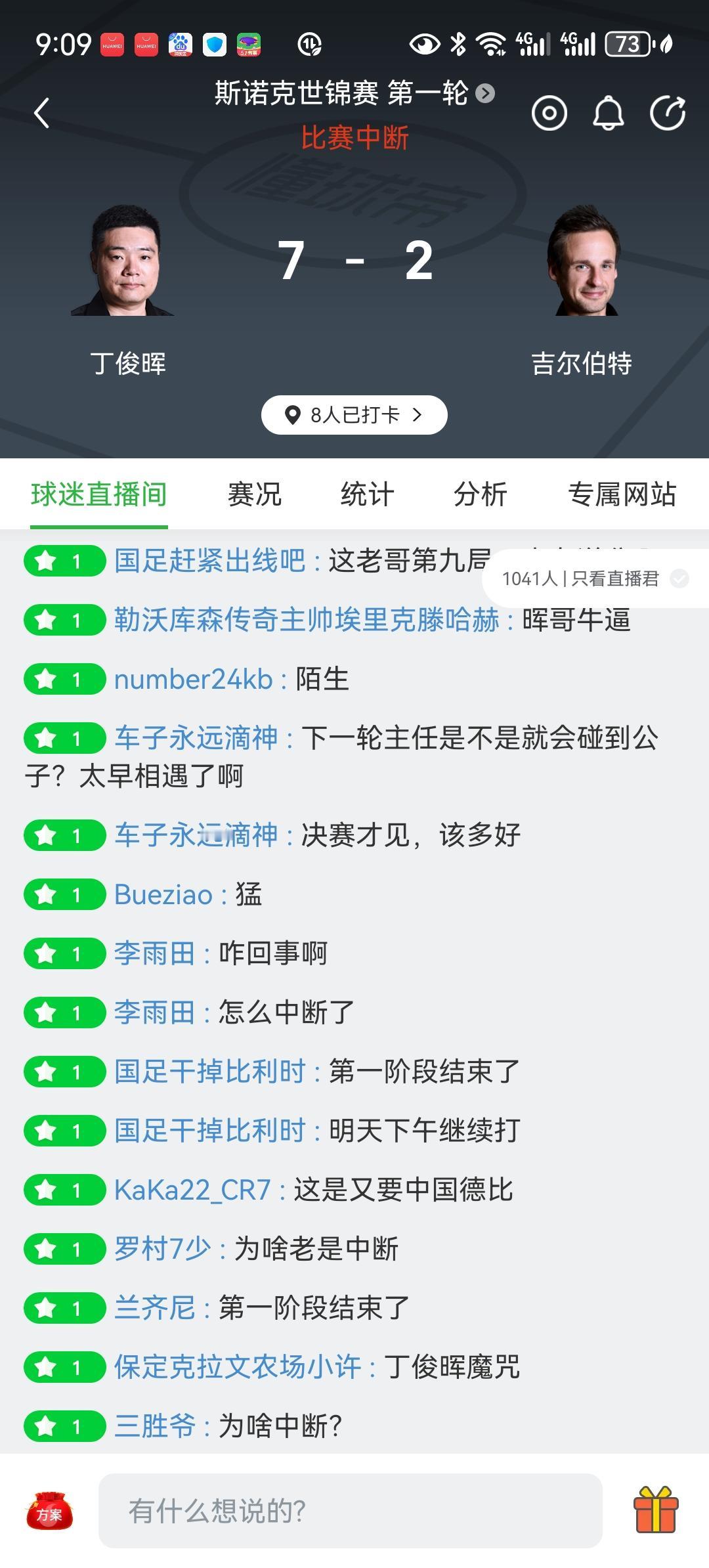Expand 8人已打卡 via right arrow
709x1568 pixels.
[418, 414]
